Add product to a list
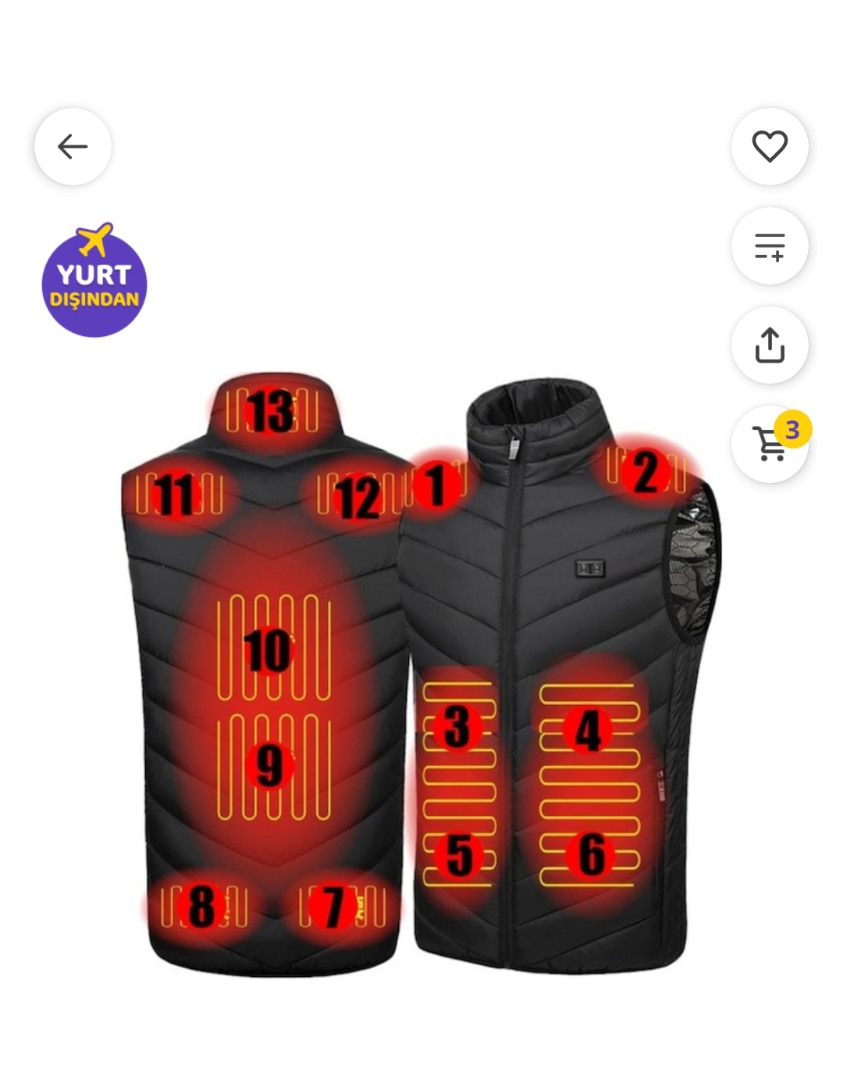 (769, 246)
